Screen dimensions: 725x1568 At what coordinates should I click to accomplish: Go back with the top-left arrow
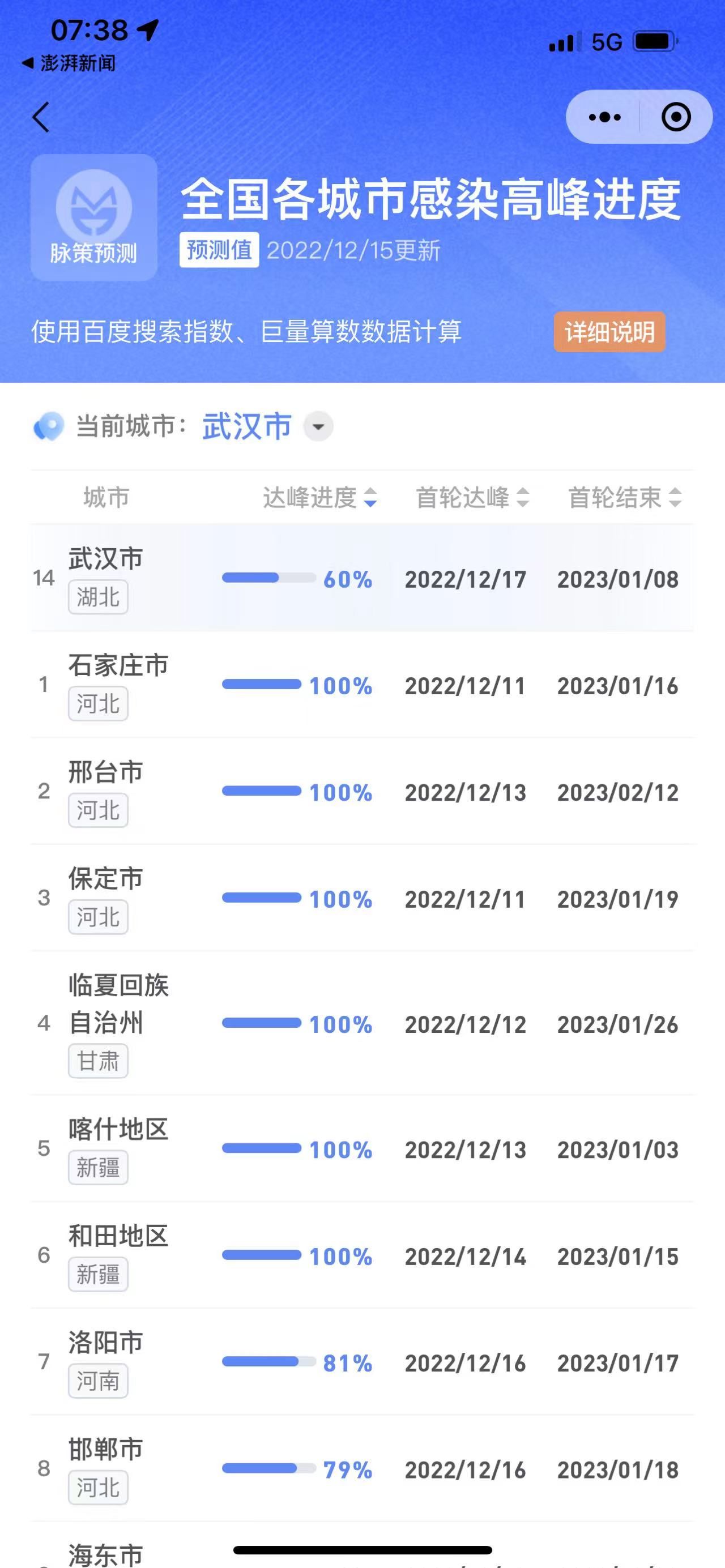41,117
